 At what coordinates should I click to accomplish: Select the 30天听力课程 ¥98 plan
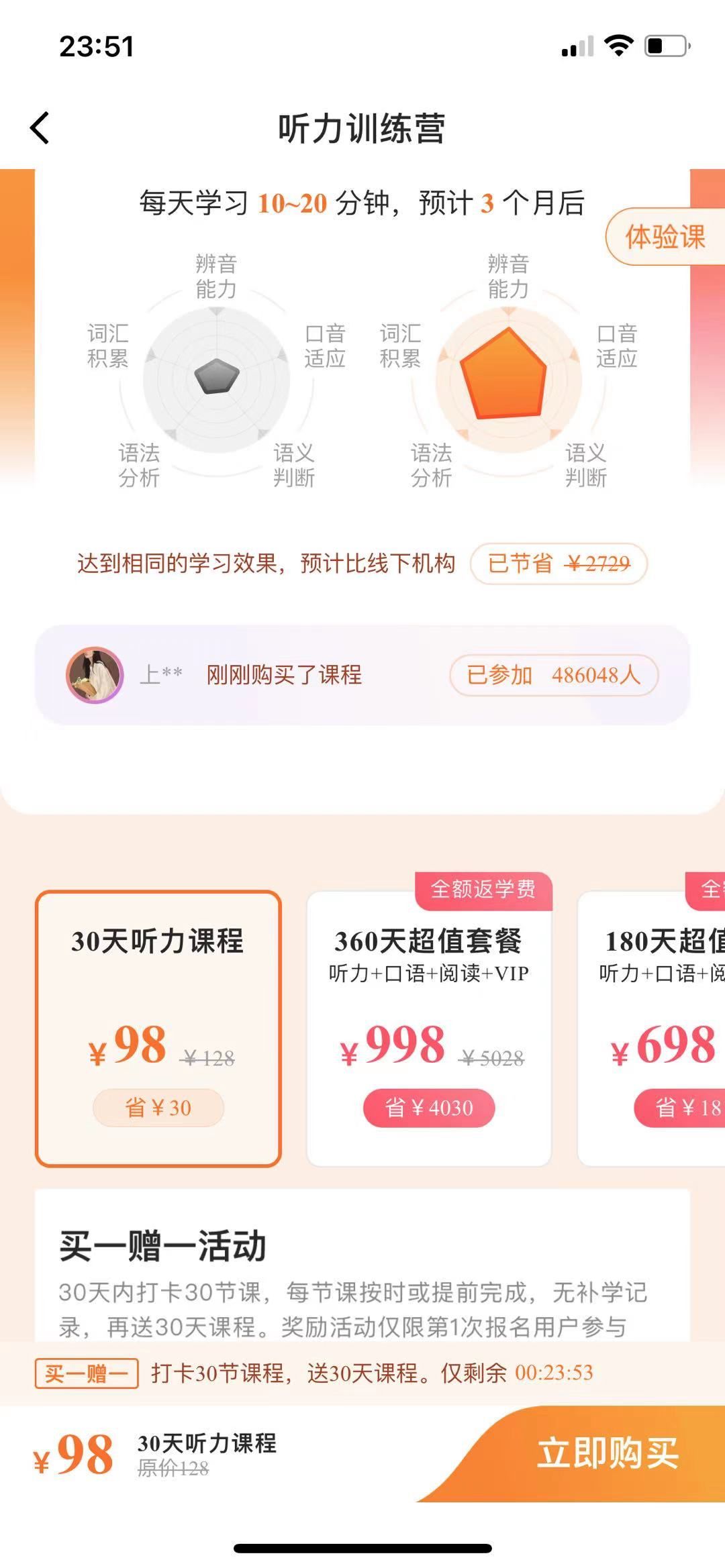pos(158,1028)
